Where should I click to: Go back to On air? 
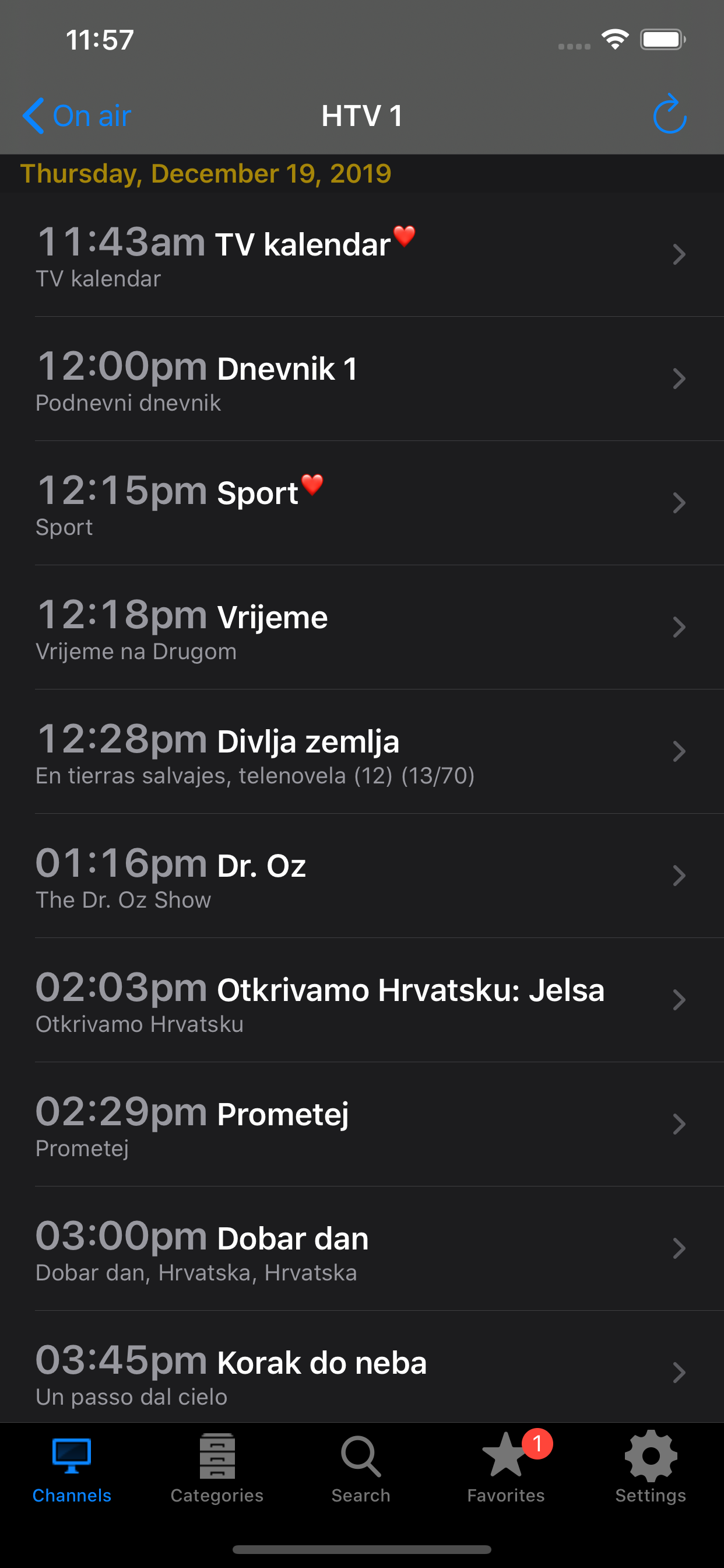tap(77, 116)
